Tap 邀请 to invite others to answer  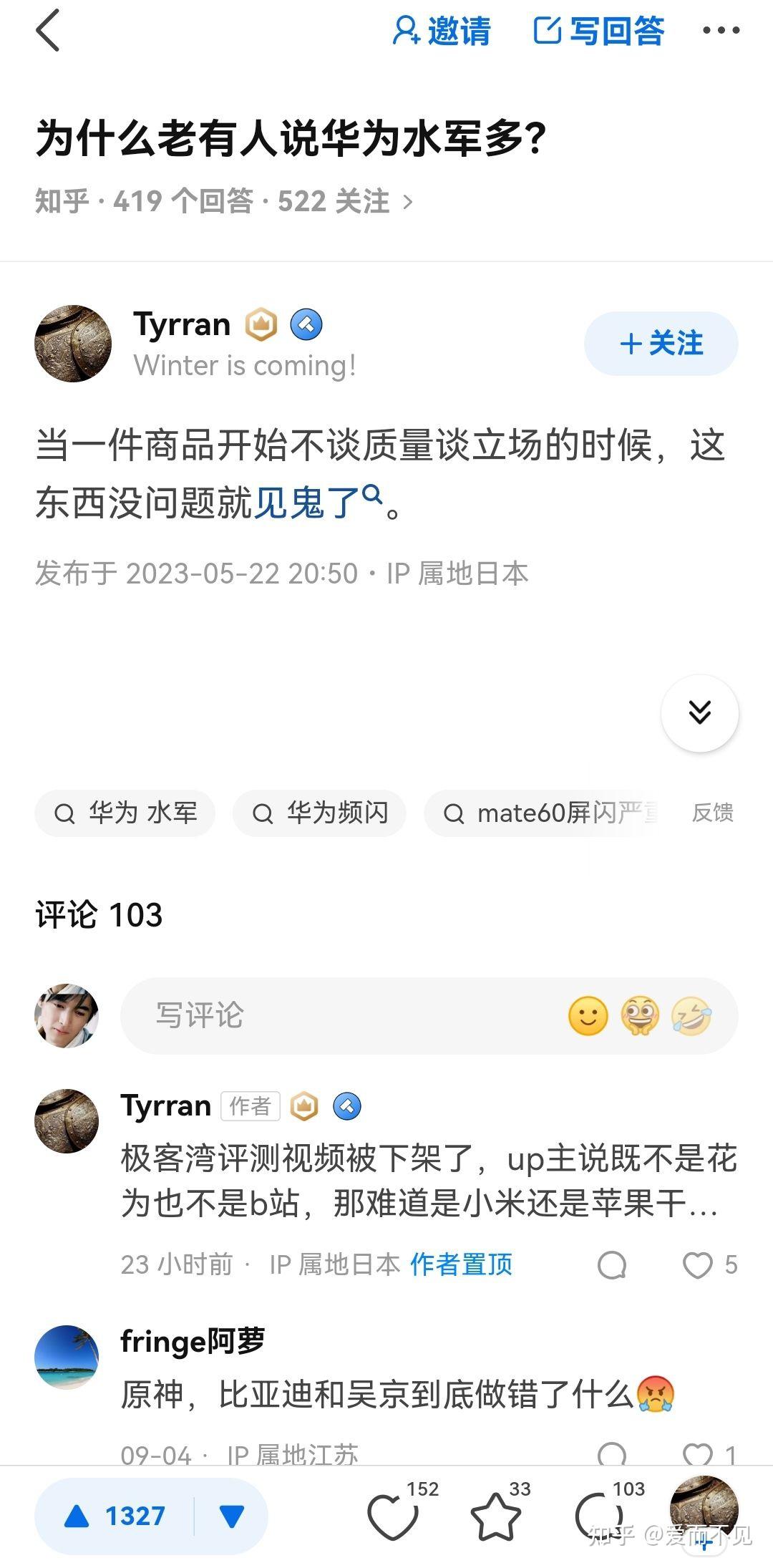tap(442, 32)
